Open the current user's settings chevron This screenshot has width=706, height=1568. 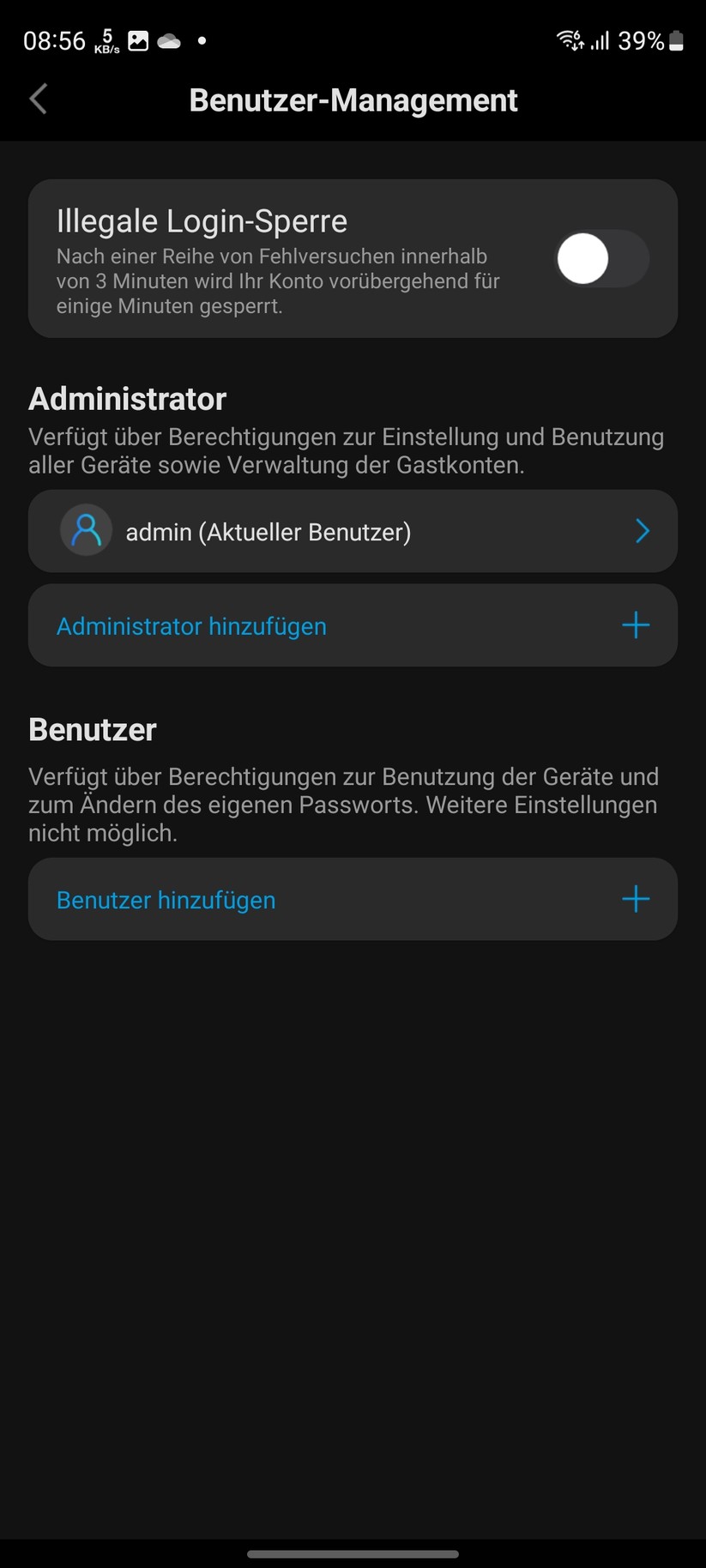click(642, 531)
